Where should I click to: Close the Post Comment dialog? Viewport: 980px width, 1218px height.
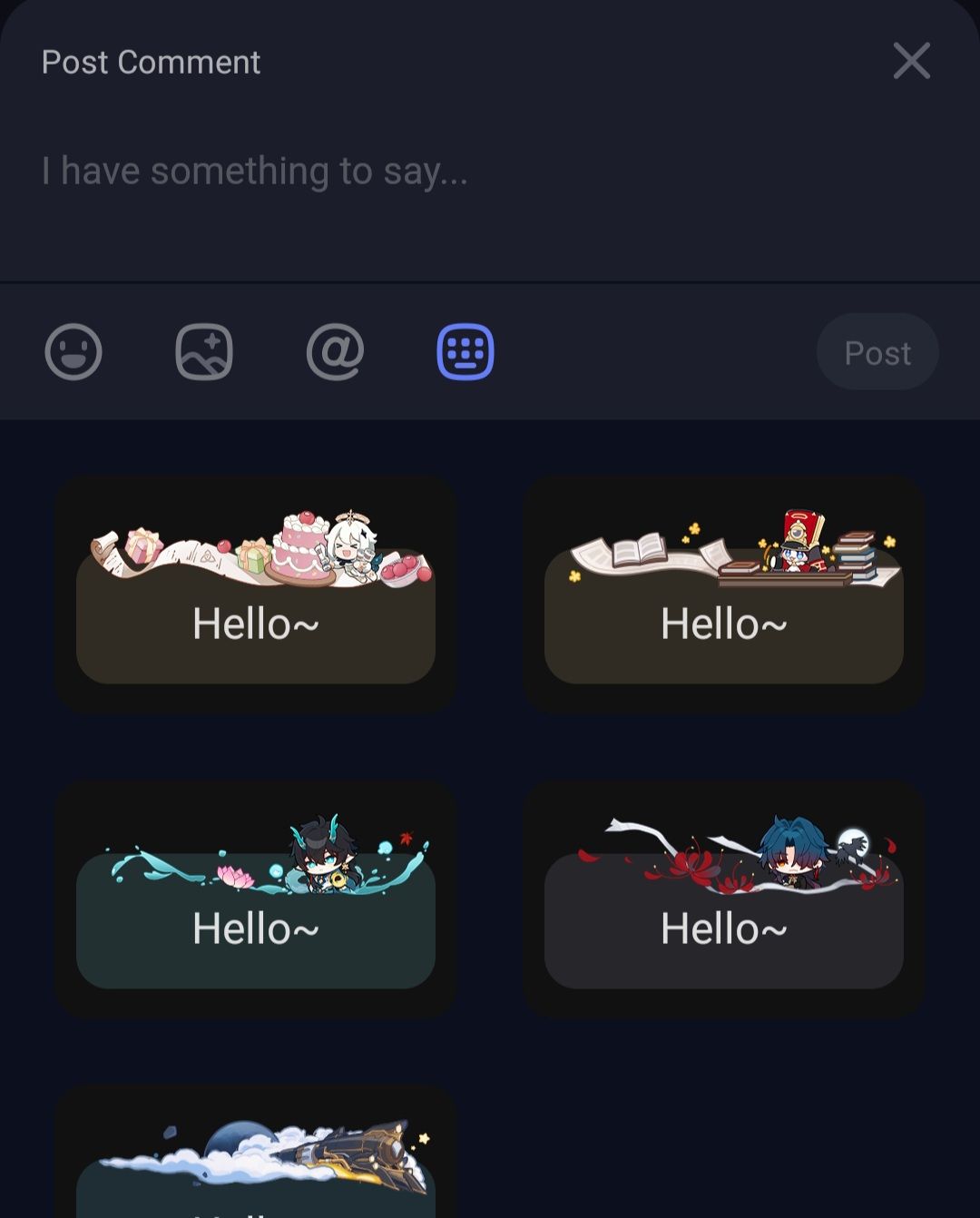911,62
